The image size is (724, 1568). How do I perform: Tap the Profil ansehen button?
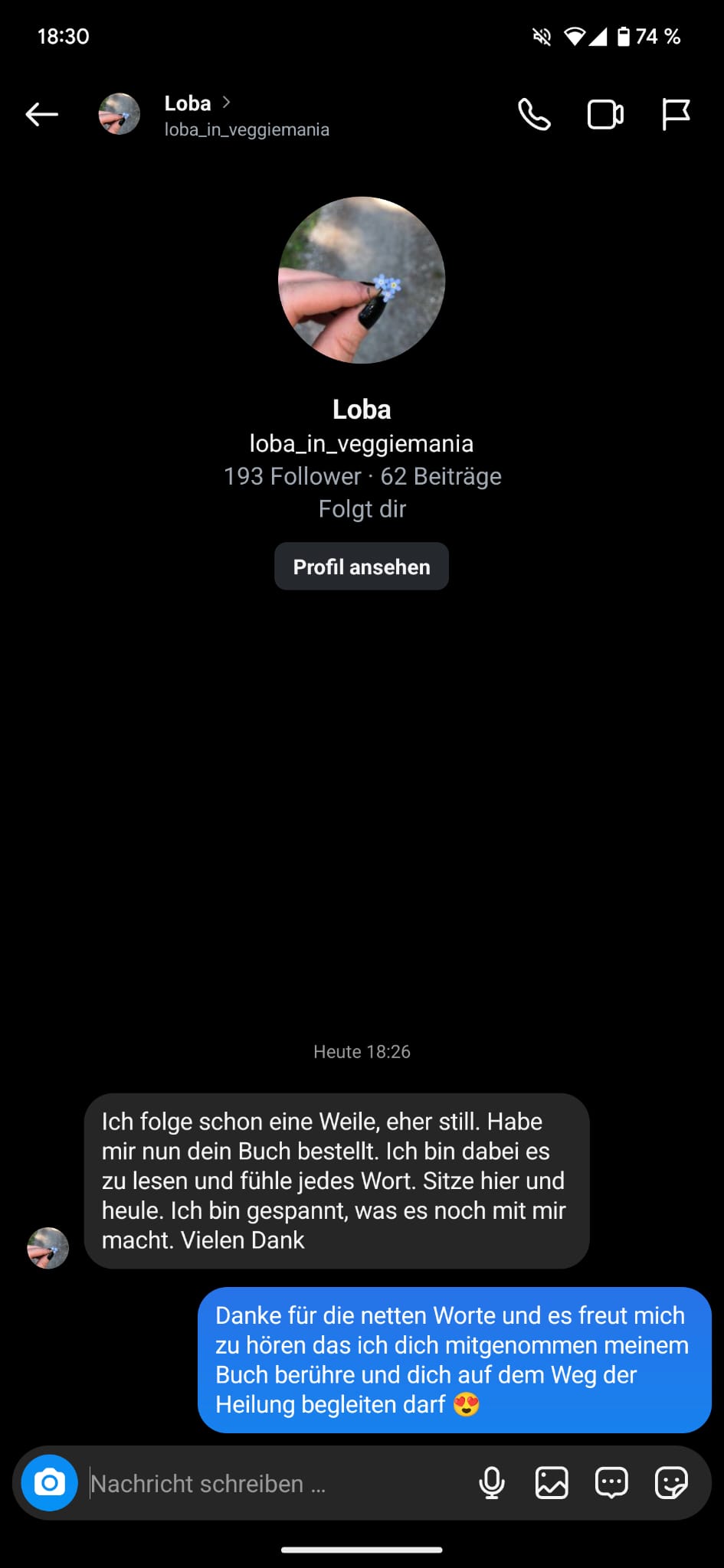[x=362, y=567]
